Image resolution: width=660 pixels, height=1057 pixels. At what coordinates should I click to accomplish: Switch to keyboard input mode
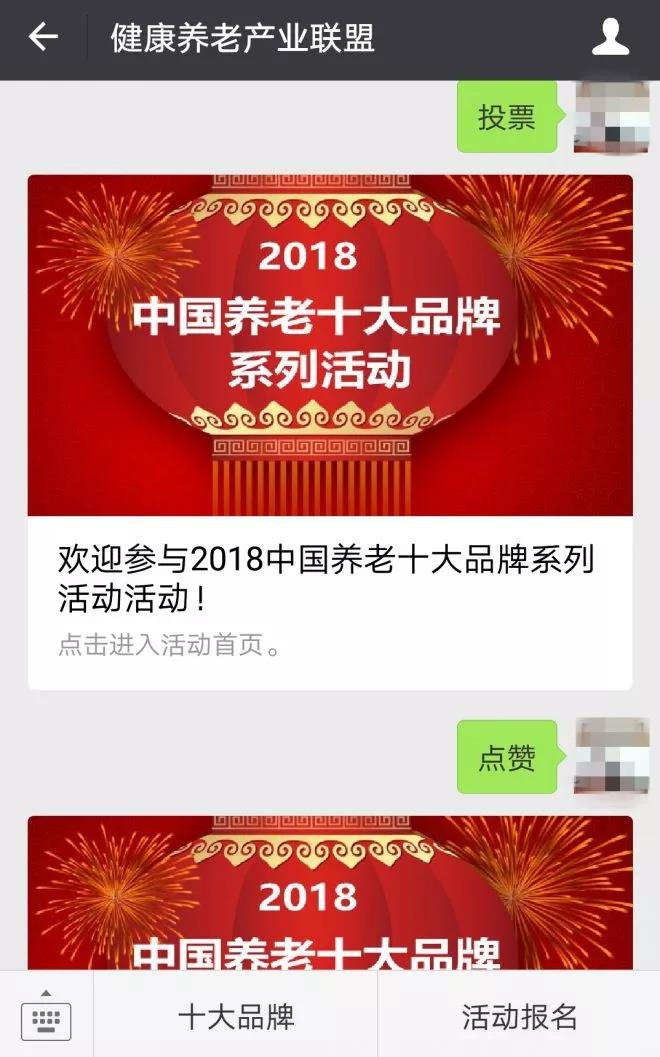pyautogui.click(x=46, y=1015)
